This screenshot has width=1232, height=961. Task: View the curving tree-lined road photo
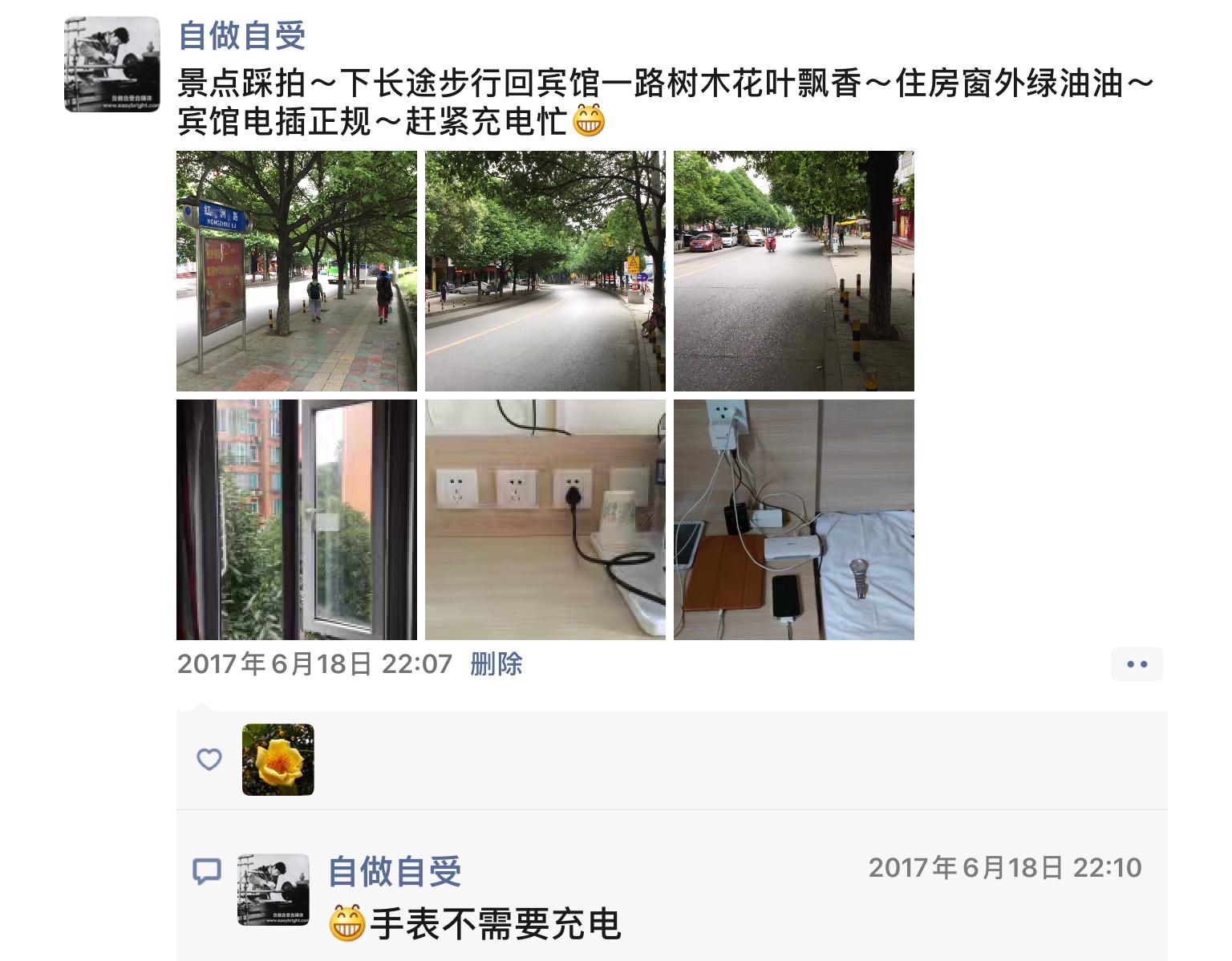click(x=545, y=270)
